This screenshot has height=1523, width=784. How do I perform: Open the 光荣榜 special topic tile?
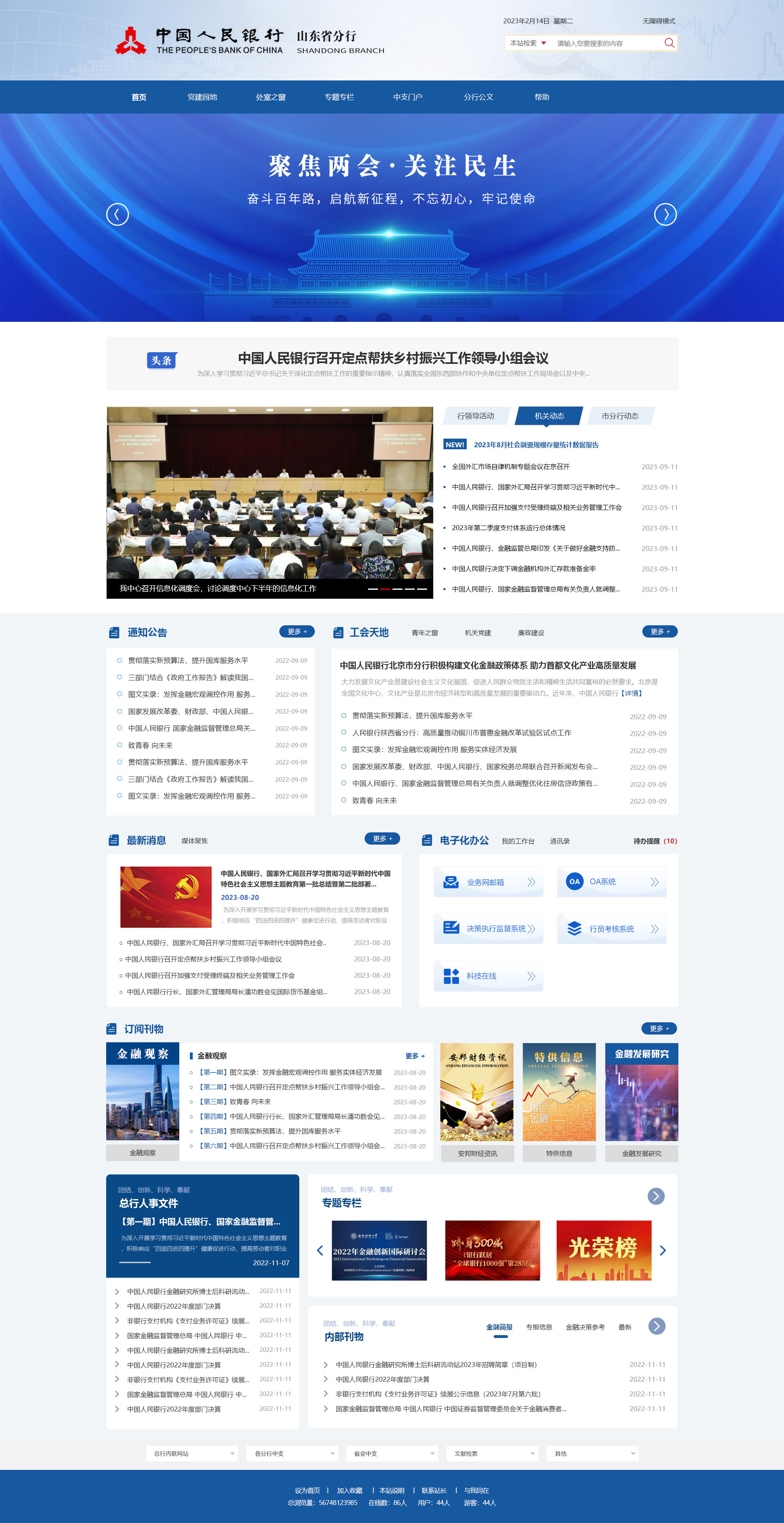click(x=604, y=1251)
